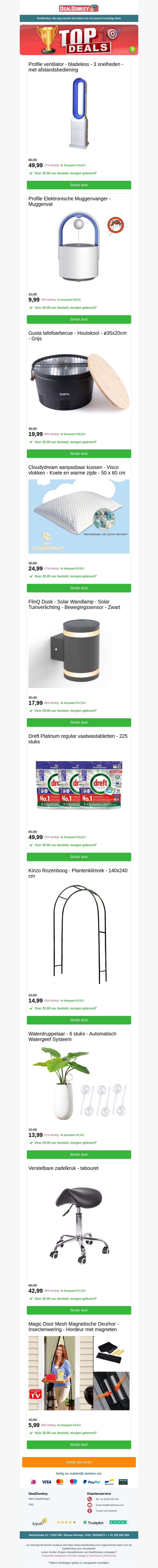The height and width of the screenshot is (1568, 158).
Task: Tap Bekijk deal for Magic Door Deurhor
Action: coord(79,1444)
